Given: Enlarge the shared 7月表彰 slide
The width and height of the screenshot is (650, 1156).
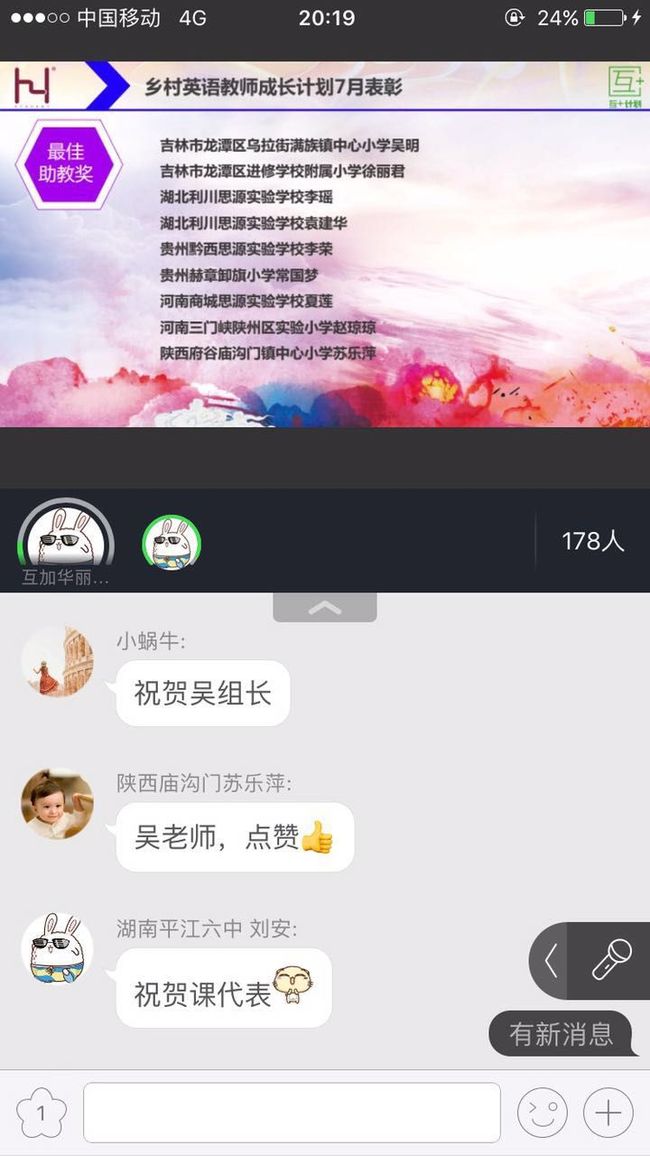Looking at the screenshot, I should (x=325, y=244).
